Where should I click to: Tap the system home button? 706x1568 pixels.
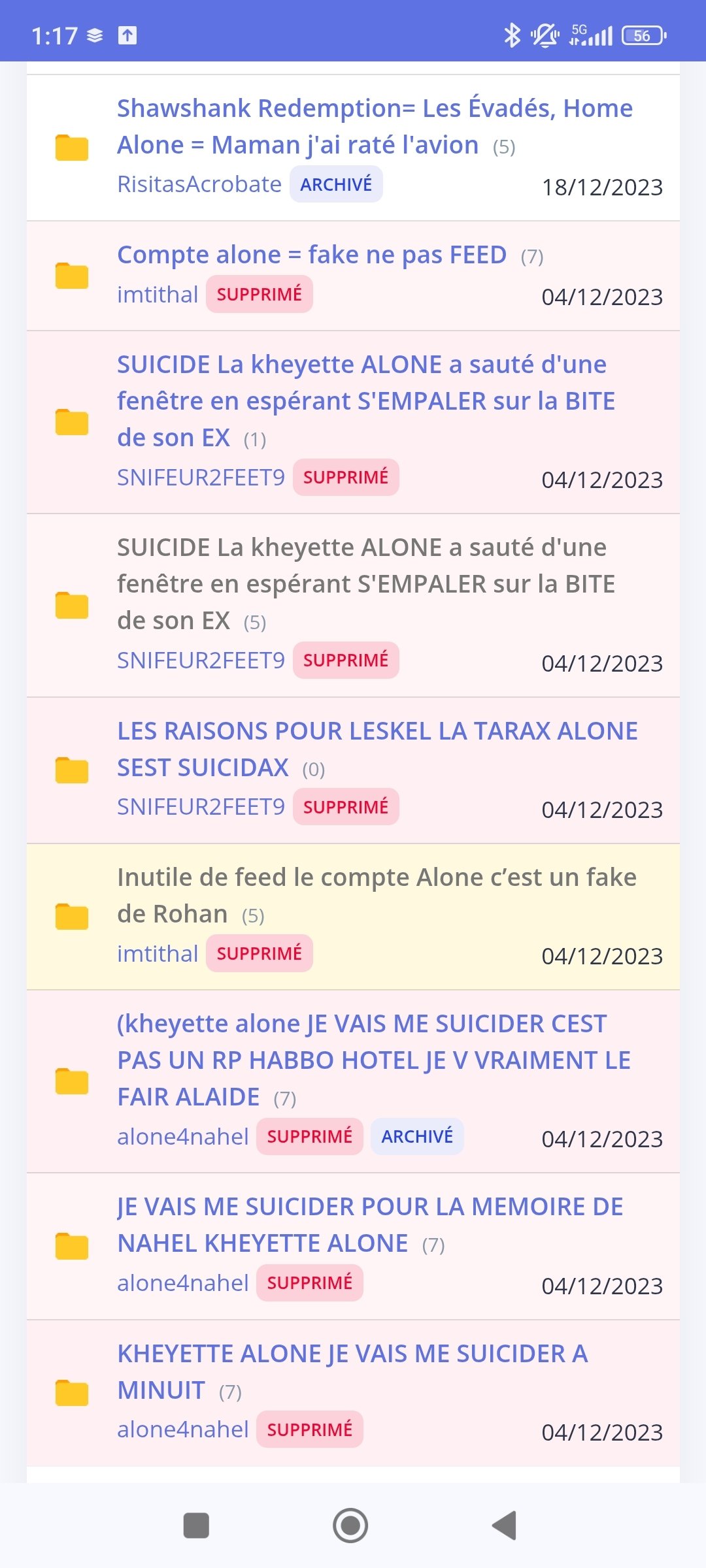[350, 1526]
